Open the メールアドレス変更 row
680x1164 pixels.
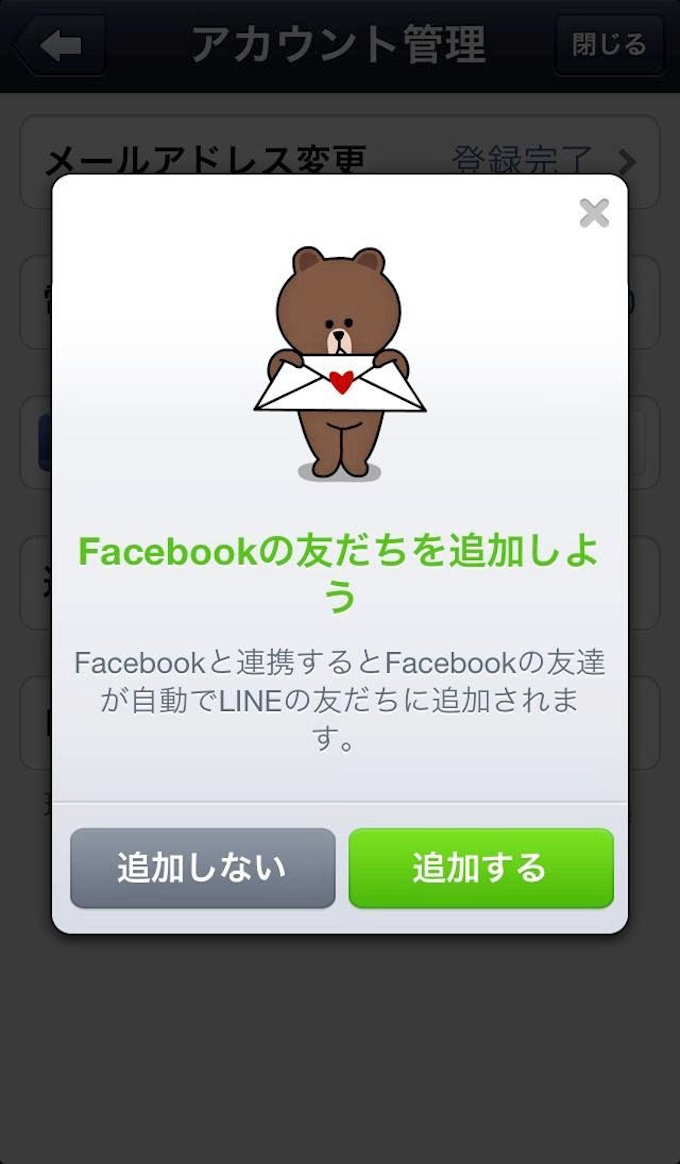point(340,150)
